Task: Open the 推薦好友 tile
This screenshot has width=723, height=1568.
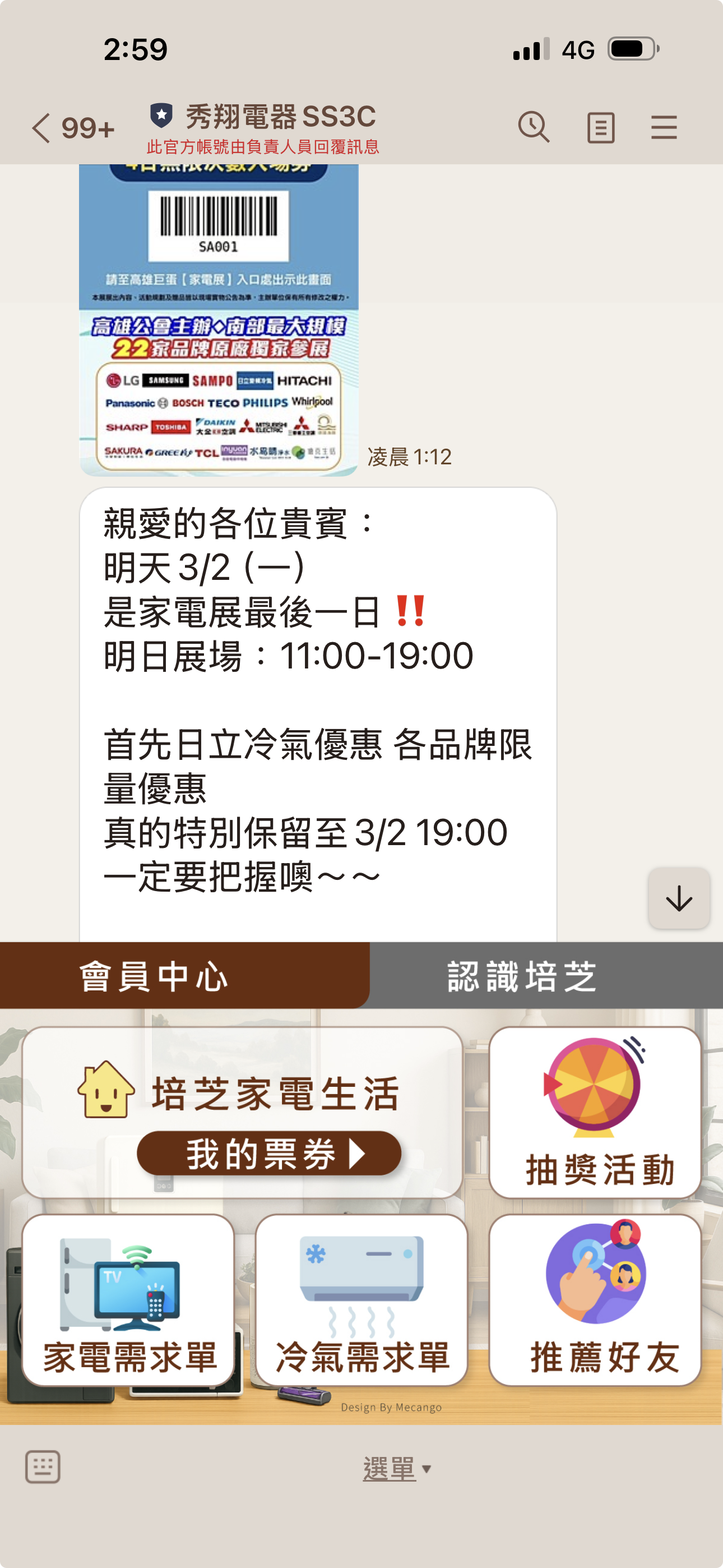Action: coord(595,1300)
